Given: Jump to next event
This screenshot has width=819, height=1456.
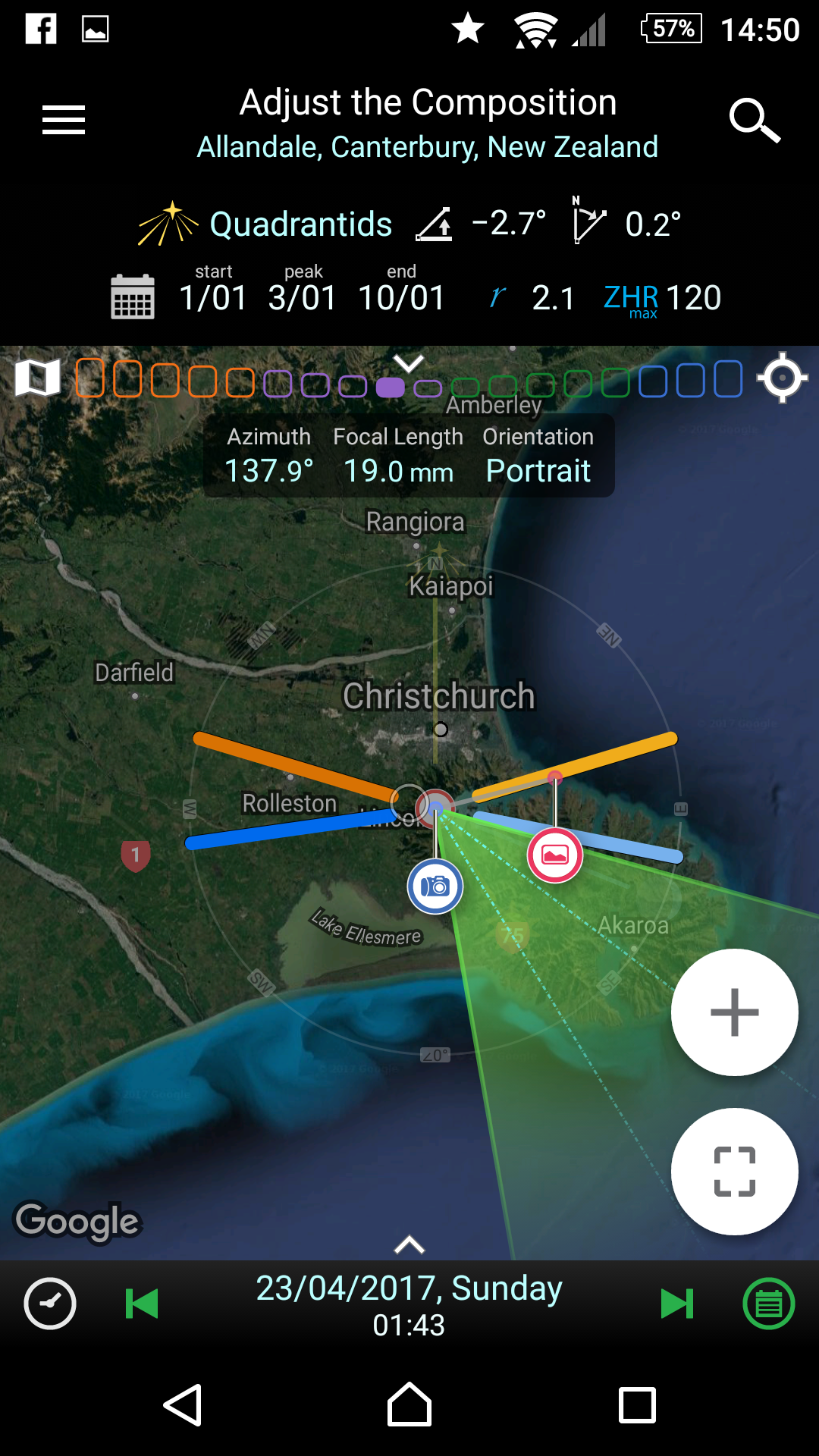Looking at the screenshot, I should tap(677, 1304).
